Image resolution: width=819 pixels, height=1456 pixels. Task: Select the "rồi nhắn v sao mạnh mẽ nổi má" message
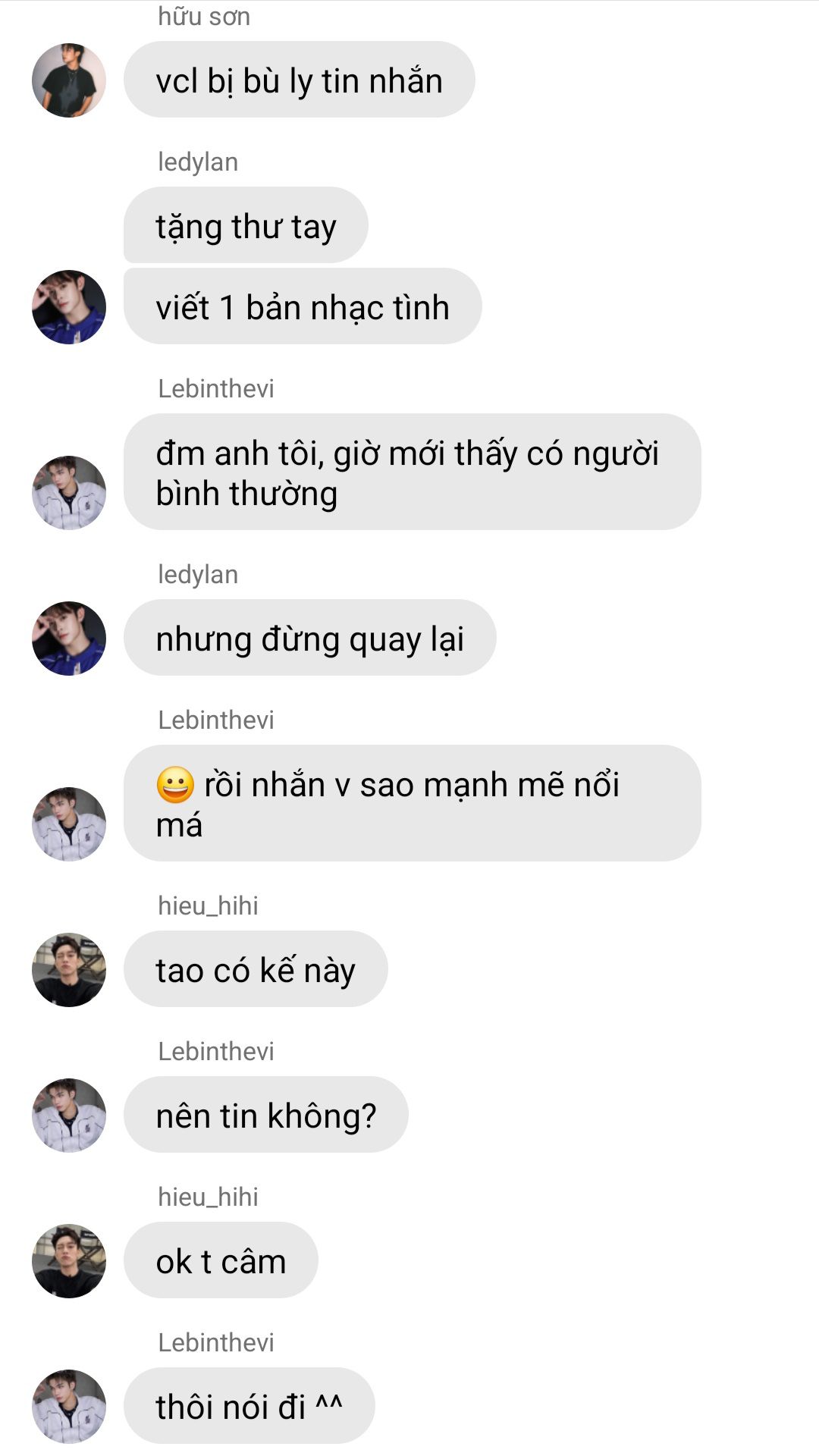413,803
